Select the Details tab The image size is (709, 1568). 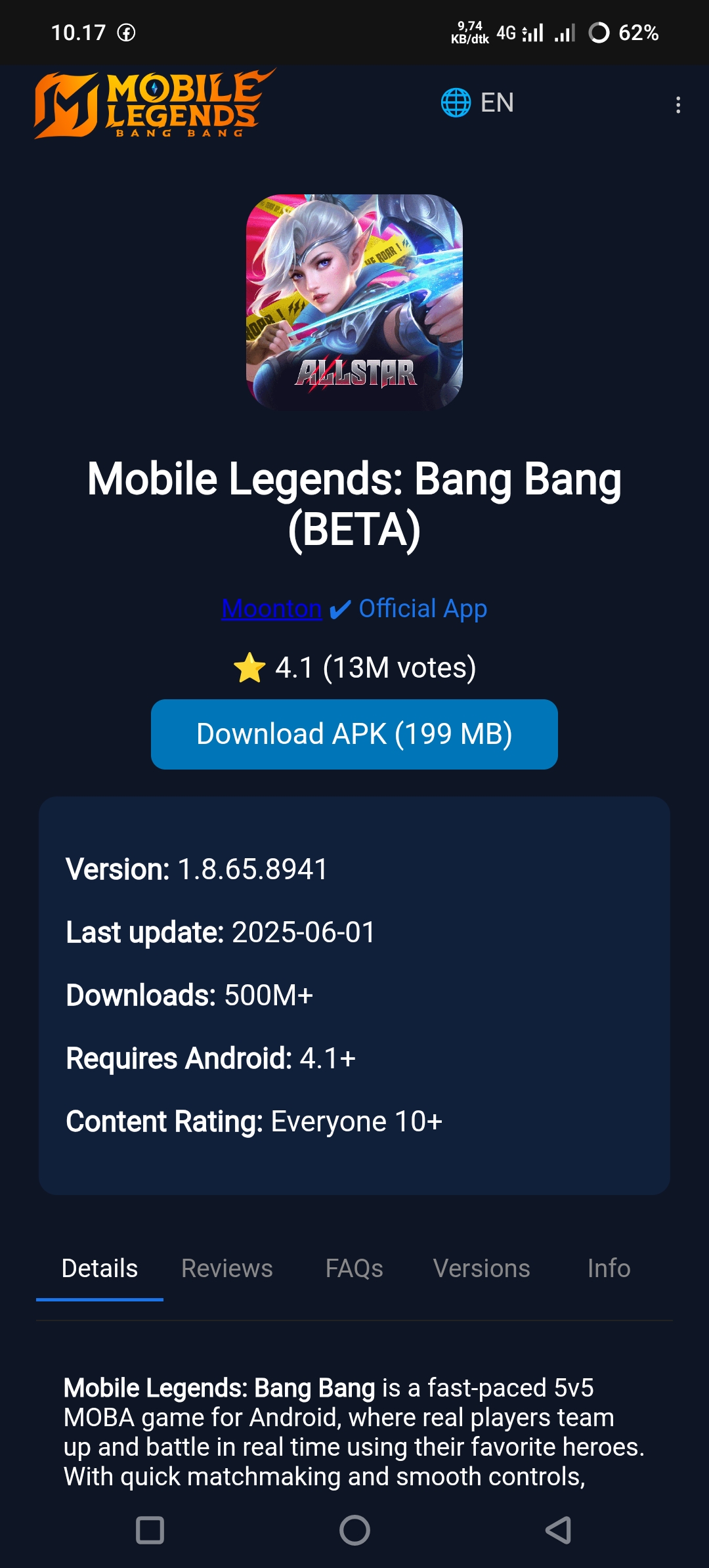tap(100, 1269)
